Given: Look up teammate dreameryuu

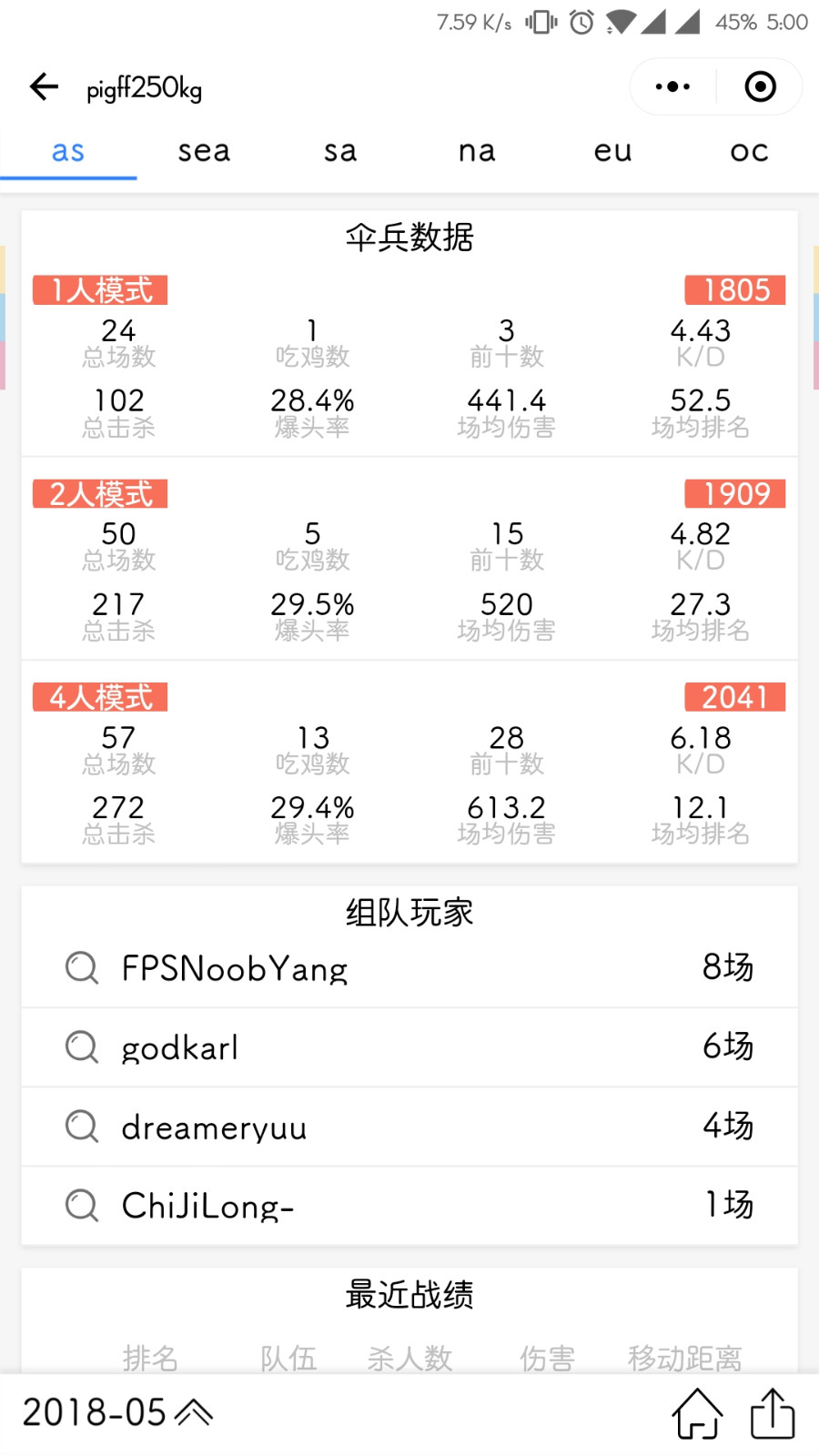Looking at the screenshot, I should pyautogui.click(x=409, y=1126).
